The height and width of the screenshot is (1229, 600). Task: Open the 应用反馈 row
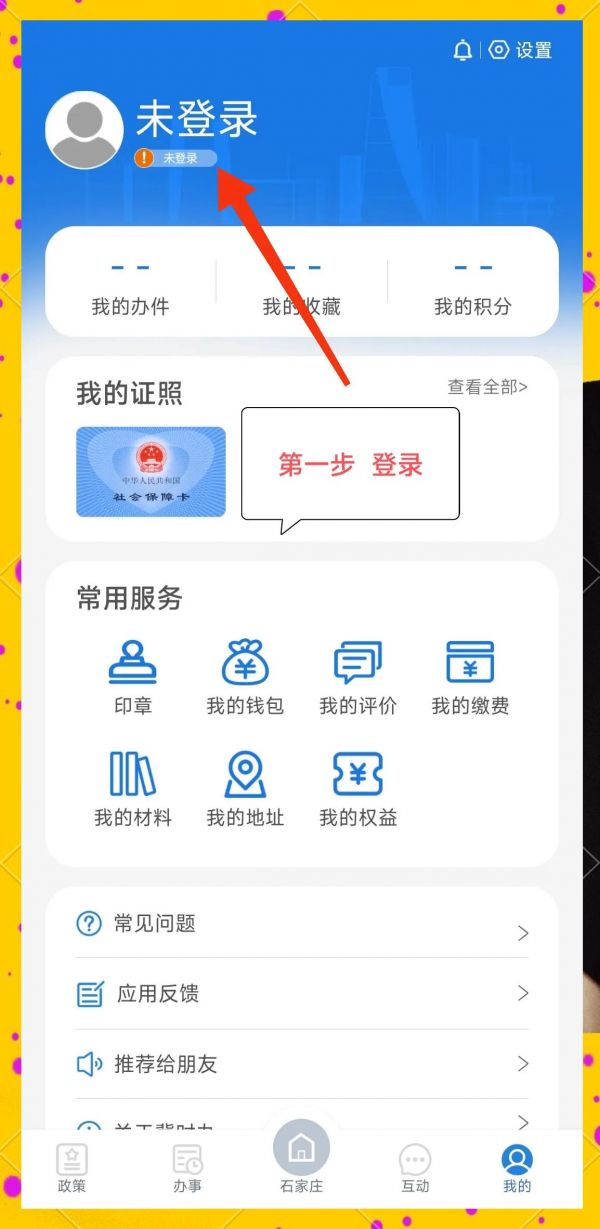300,994
